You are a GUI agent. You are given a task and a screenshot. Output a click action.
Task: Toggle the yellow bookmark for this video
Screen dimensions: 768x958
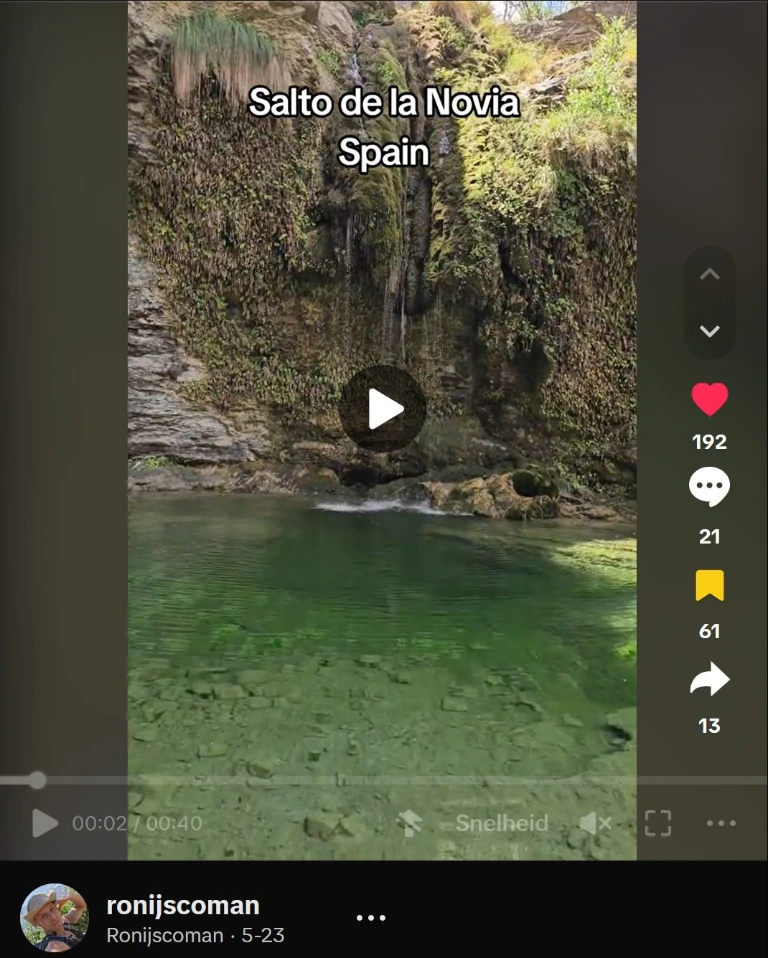[709, 586]
